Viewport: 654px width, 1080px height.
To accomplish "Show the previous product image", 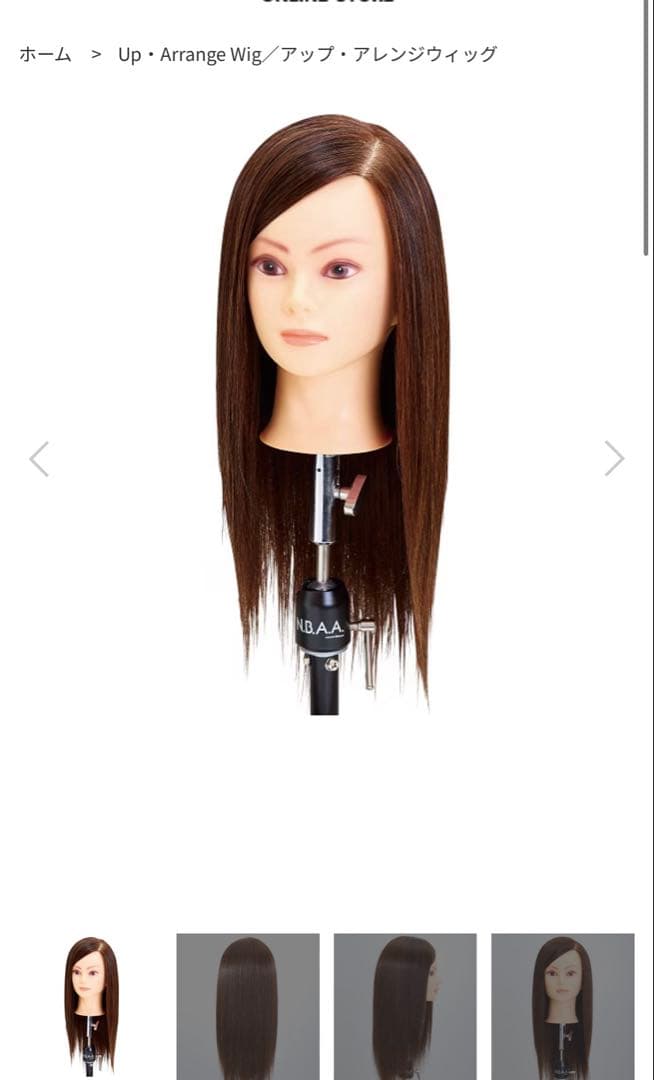I will 39,459.
